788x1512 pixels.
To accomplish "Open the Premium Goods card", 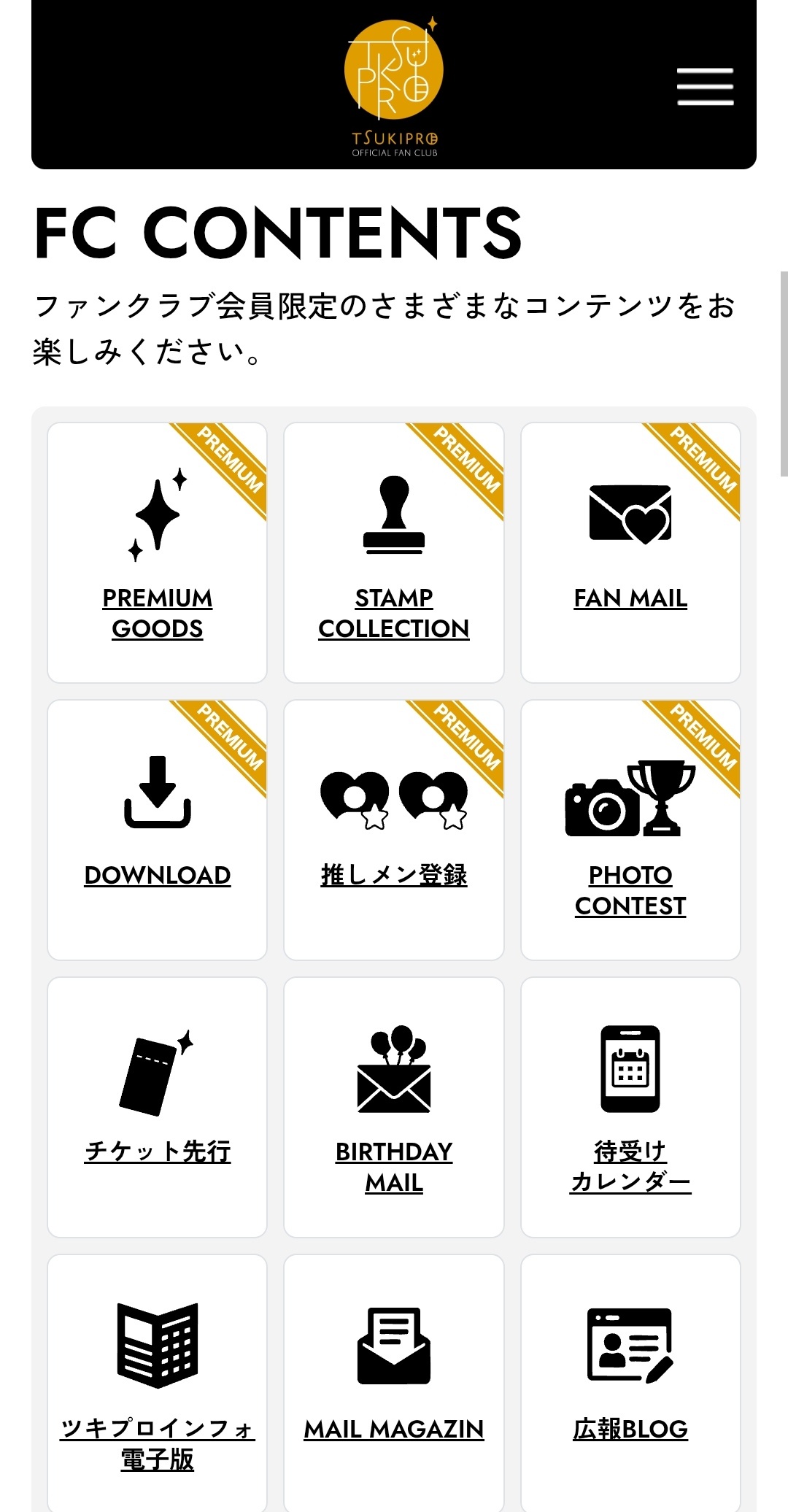I will pyautogui.click(x=158, y=552).
